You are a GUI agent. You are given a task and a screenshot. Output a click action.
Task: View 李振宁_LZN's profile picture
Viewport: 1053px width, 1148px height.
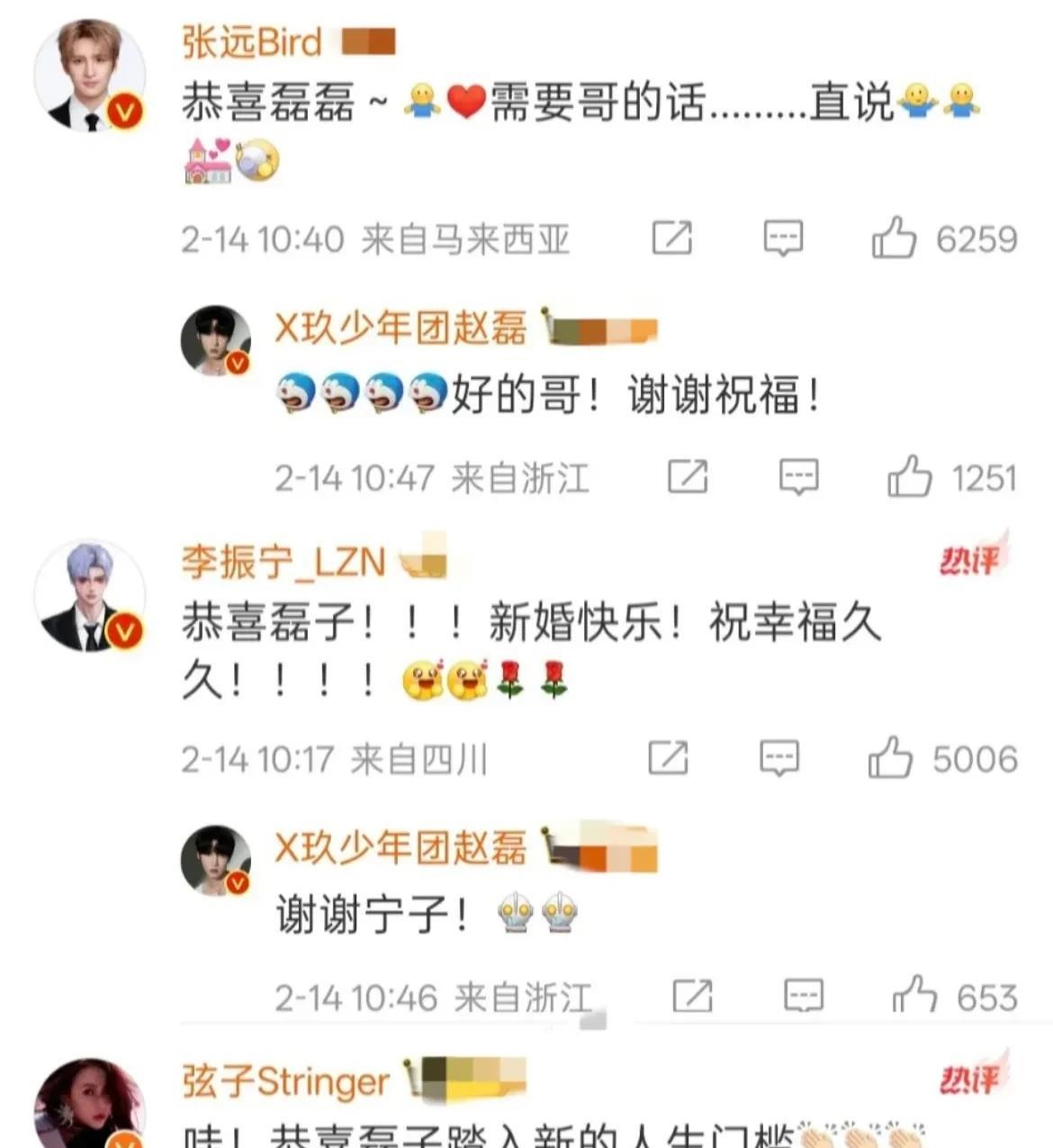pos(90,596)
